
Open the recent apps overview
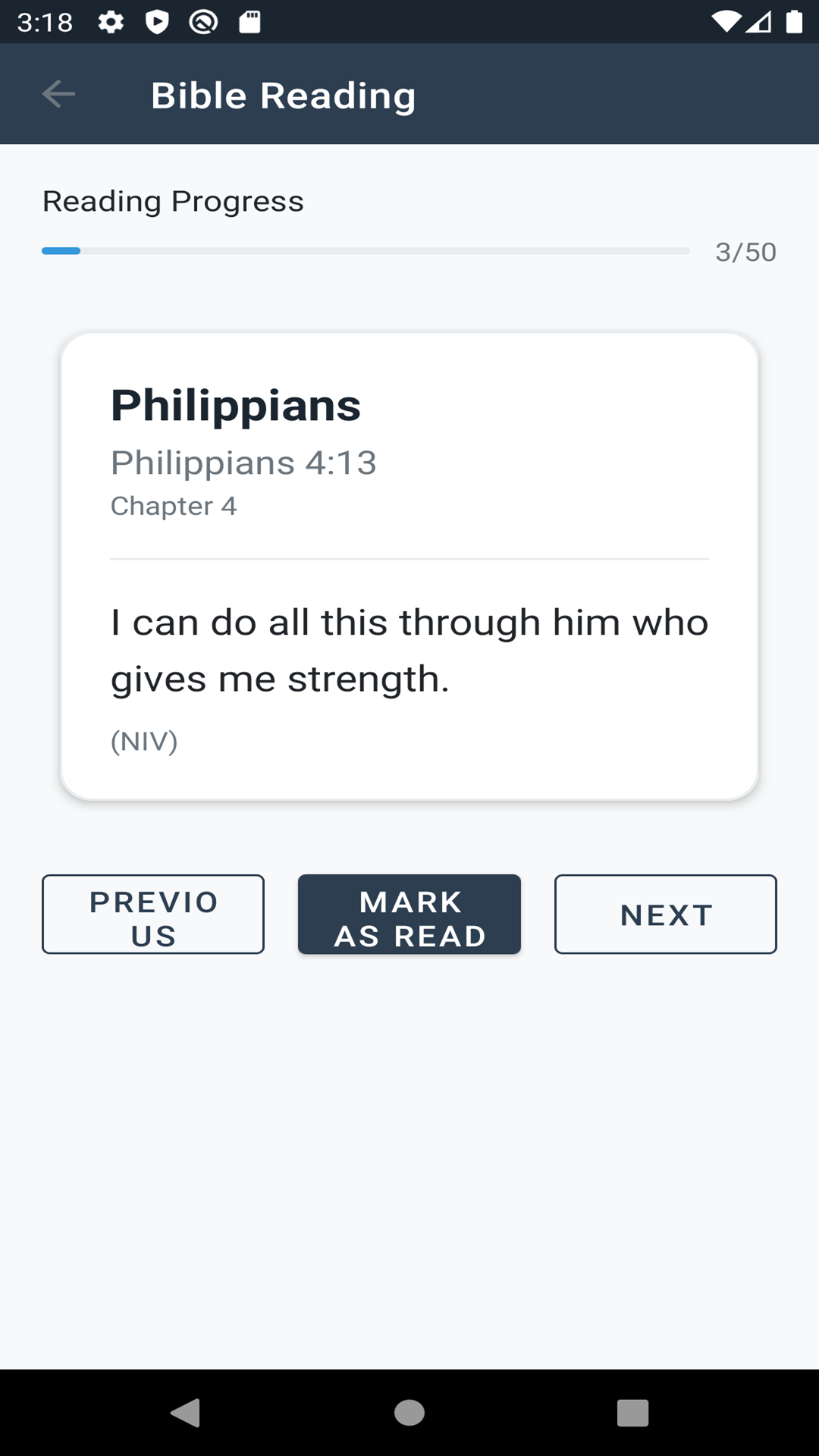pos(632,1413)
